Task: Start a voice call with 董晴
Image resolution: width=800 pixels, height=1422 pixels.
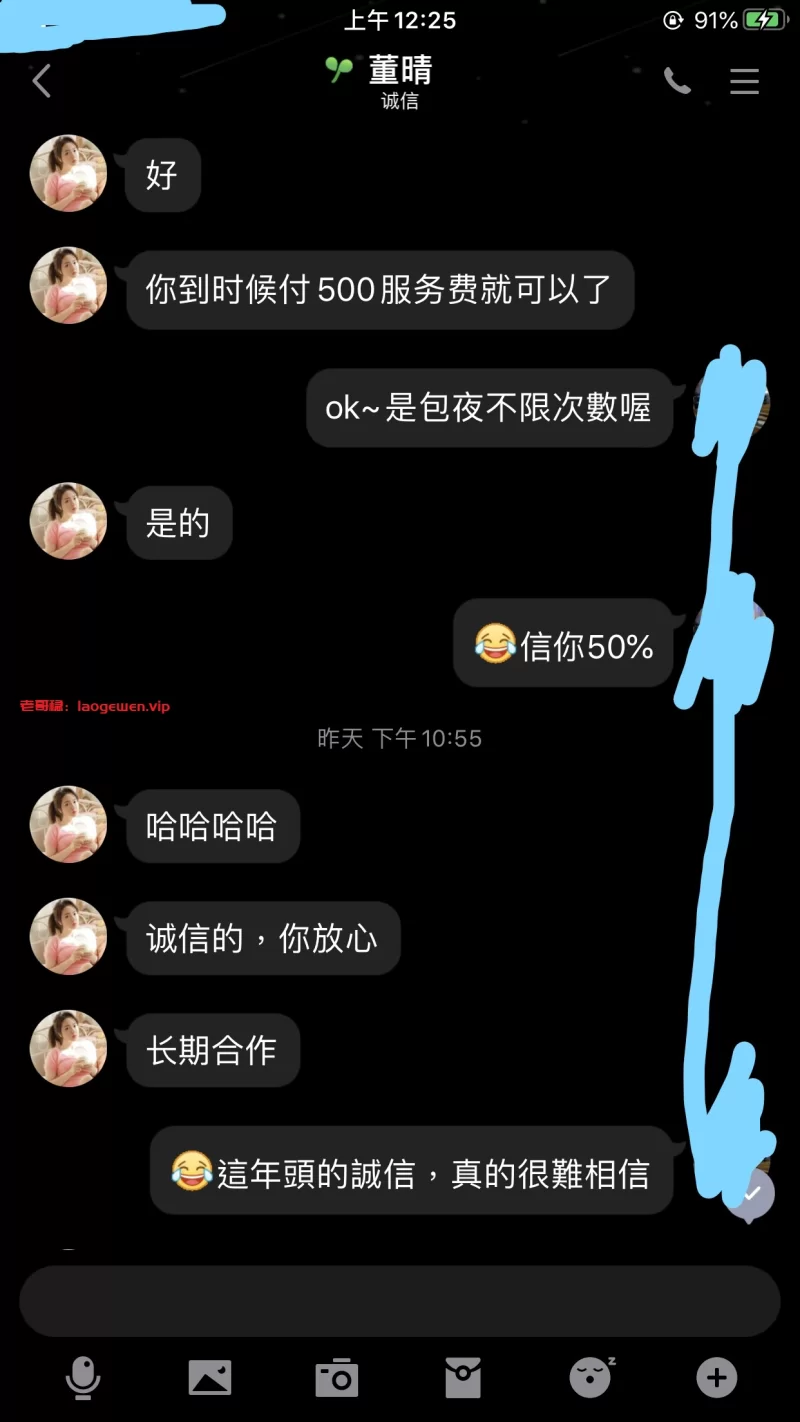Action: coord(677,81)
